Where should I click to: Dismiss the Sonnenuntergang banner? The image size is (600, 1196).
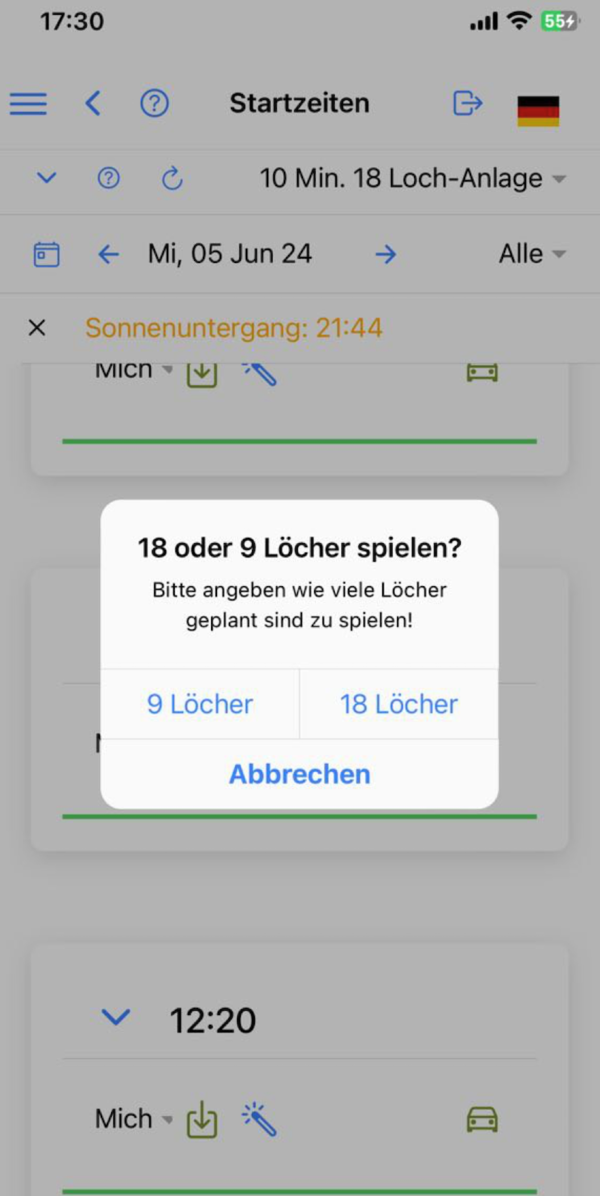(x=37, y=328)
